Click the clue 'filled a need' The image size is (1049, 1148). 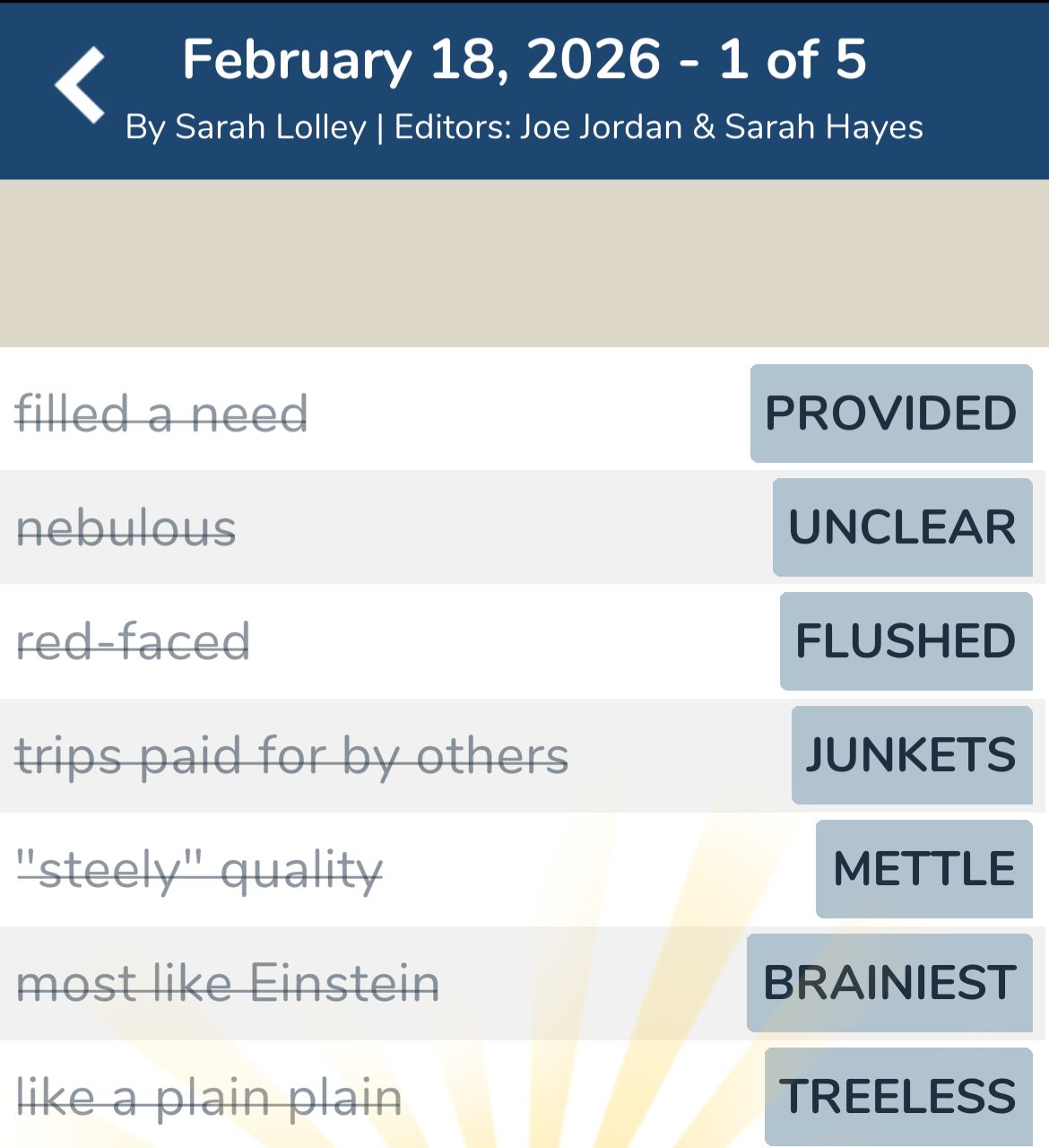coord(161,413)
